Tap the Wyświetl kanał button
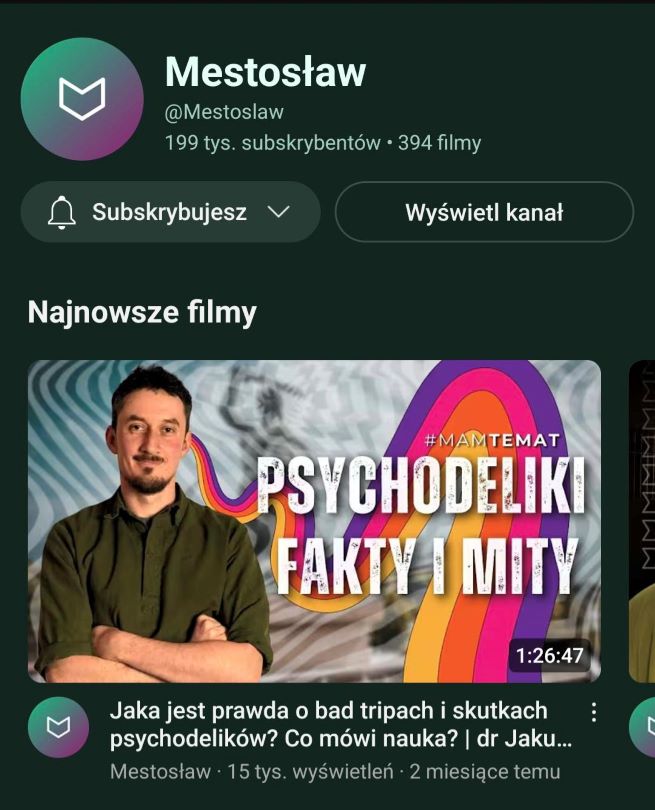Screen dimensions: 655x810 coord(484,212)
